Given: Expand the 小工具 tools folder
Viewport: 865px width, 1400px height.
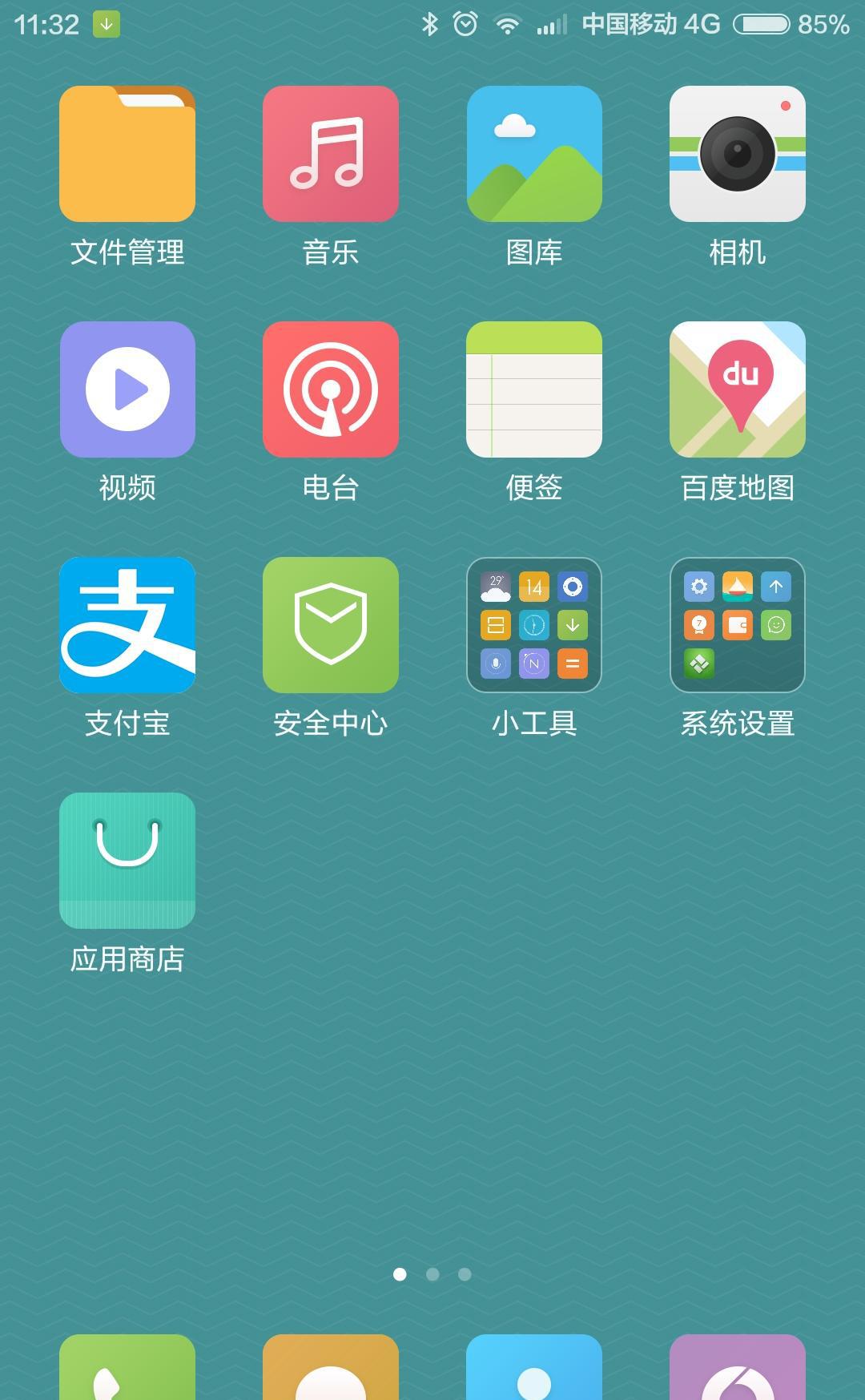Looking at the screenshot, I should (x=534, y=625).
